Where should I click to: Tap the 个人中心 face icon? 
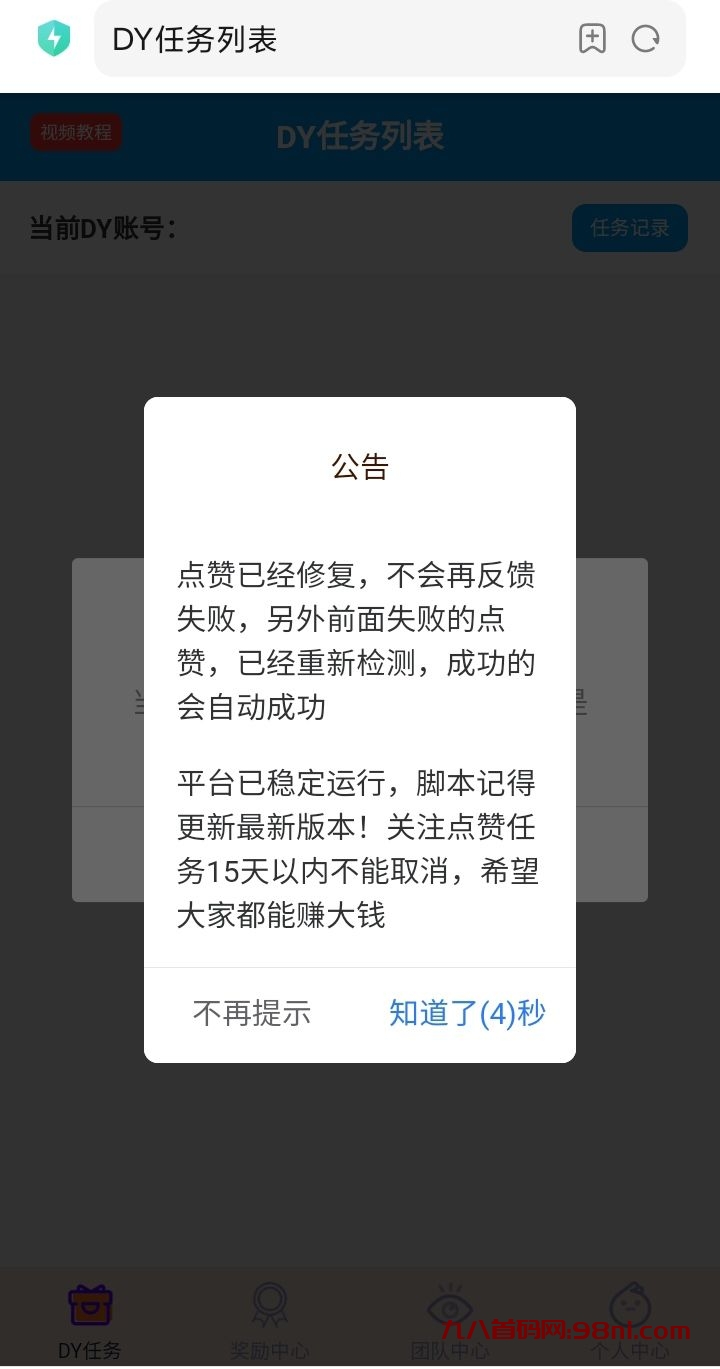click(x=629, y=1303)
